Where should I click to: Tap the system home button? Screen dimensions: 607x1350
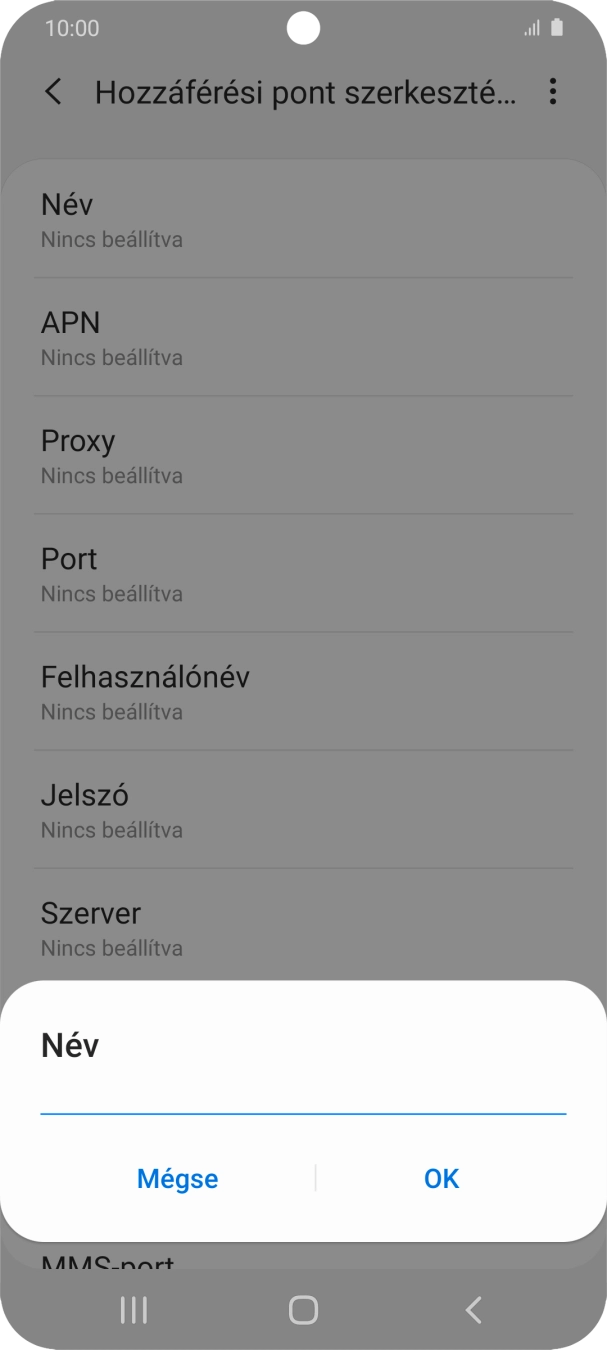(x=303, y=1310)
